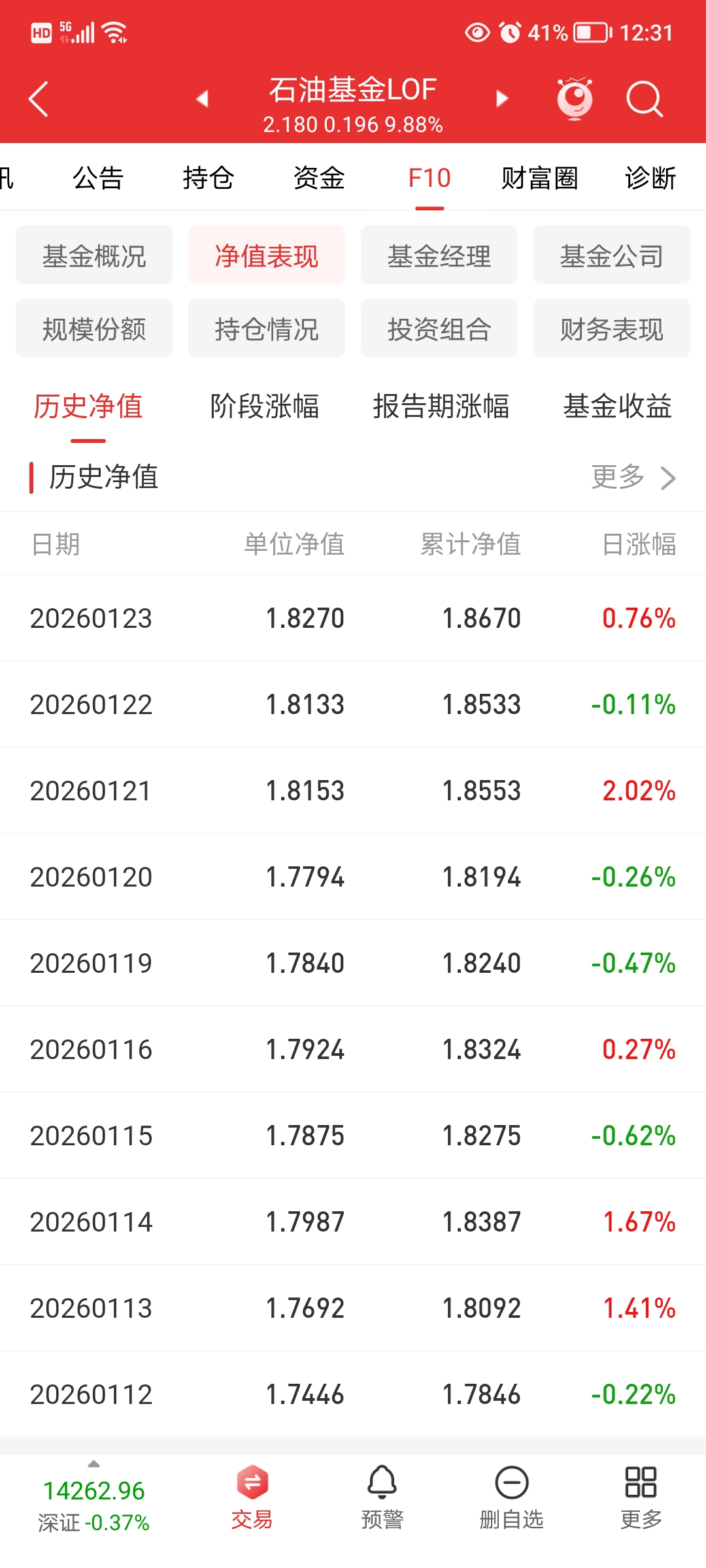706x1568 pixels.
Task: Go back using the header arrow
Action: [x=39, y=99]
